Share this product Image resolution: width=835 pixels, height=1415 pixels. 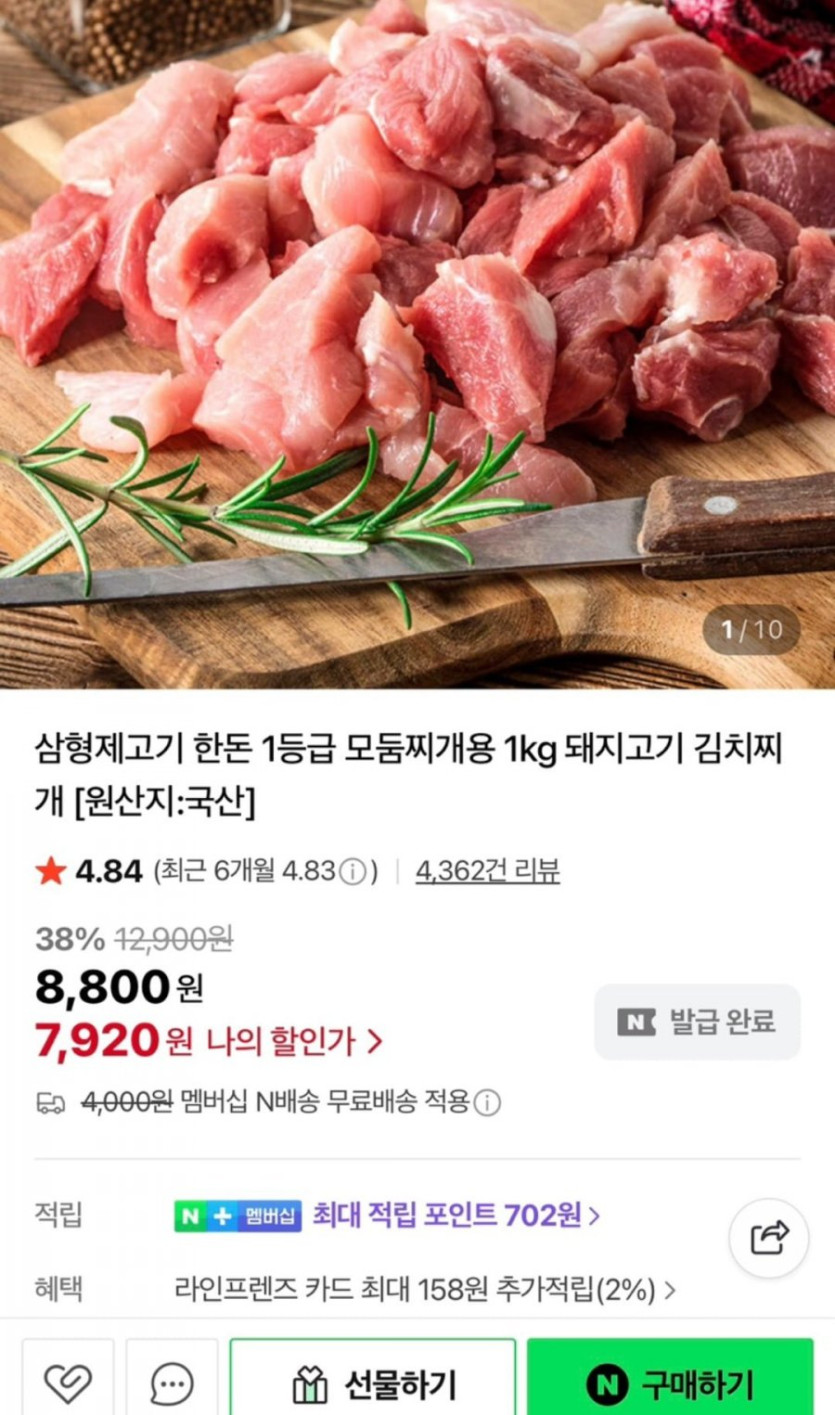pos(769,1238)
